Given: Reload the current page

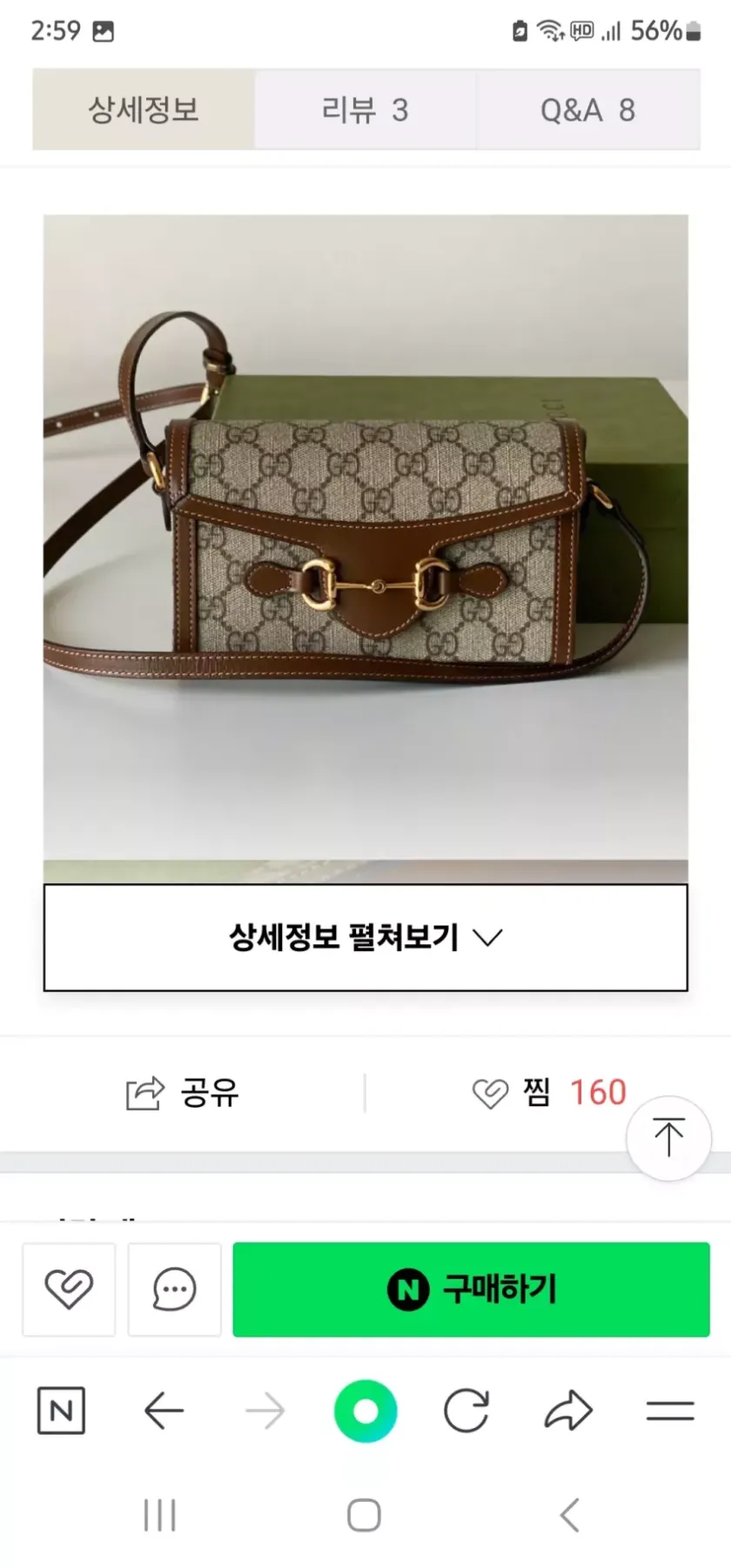Looking at the screenshot, I should click(x=466, y=1411).
